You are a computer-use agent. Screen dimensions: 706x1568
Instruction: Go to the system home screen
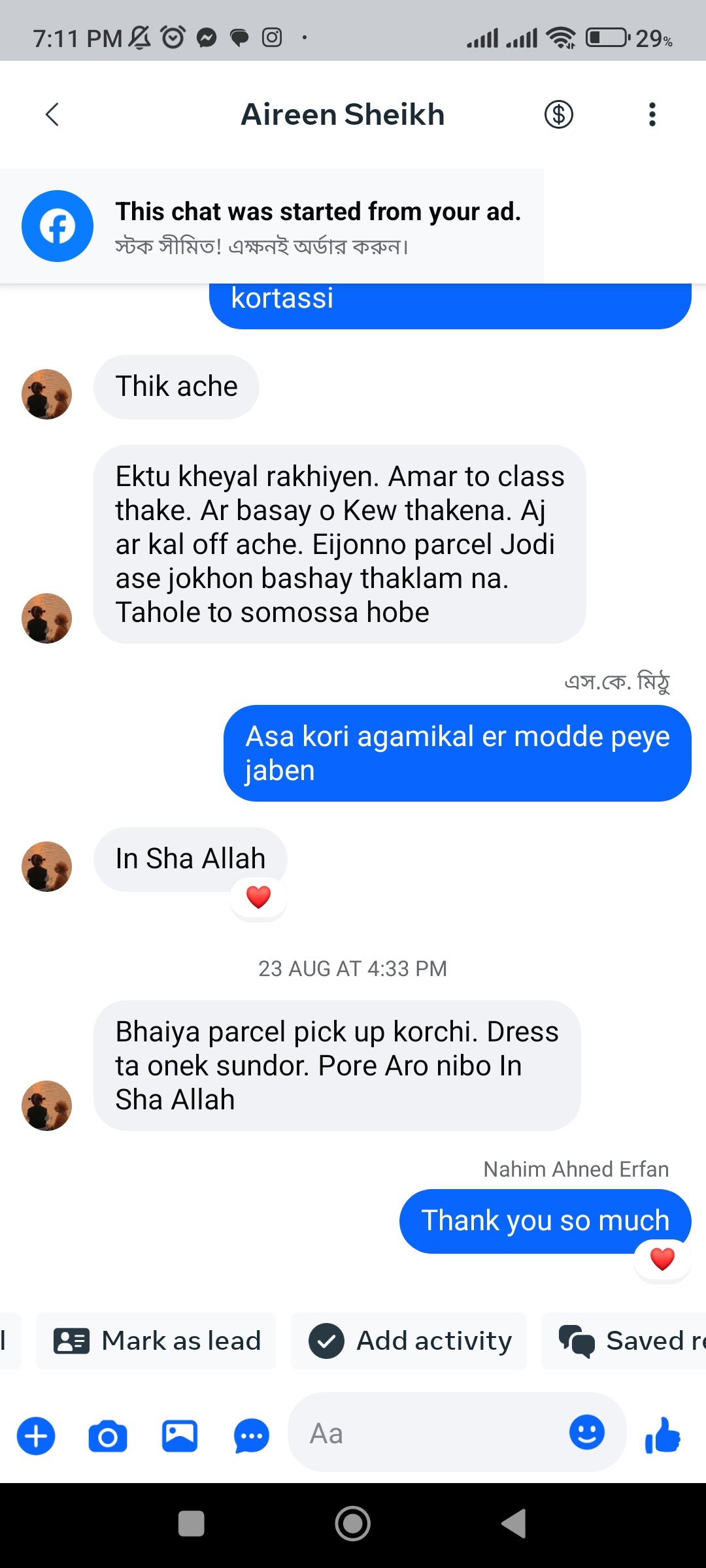353,1524
